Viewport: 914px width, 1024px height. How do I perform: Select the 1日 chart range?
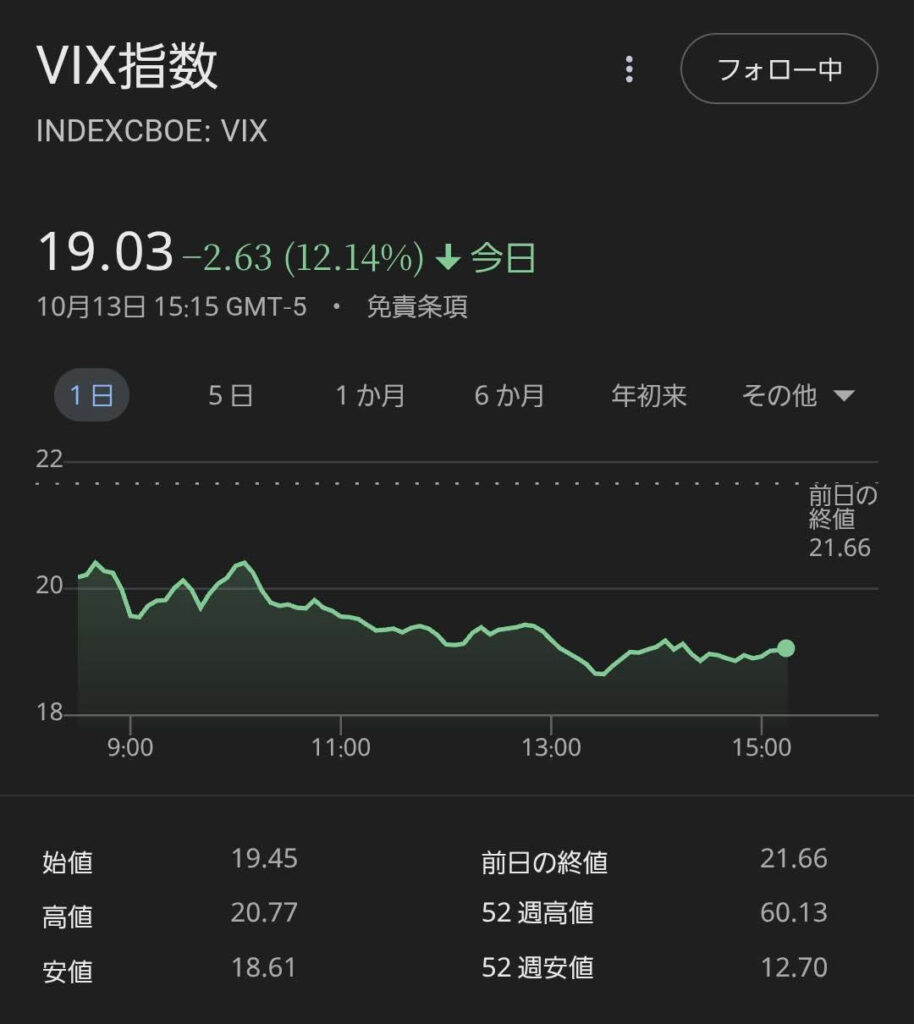click(x=91, y=395)
